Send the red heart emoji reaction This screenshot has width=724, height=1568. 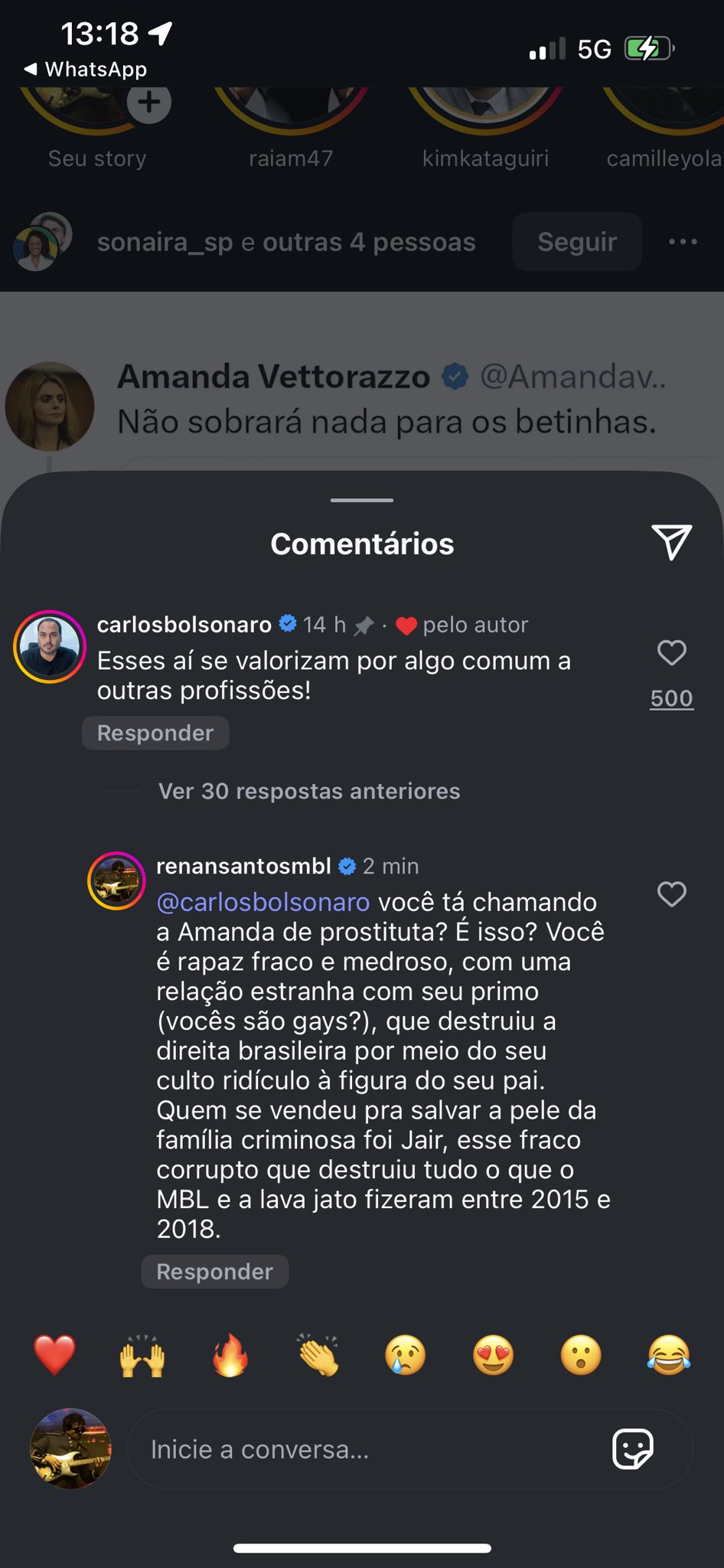pyautogui.click(x=55, y=1355)
